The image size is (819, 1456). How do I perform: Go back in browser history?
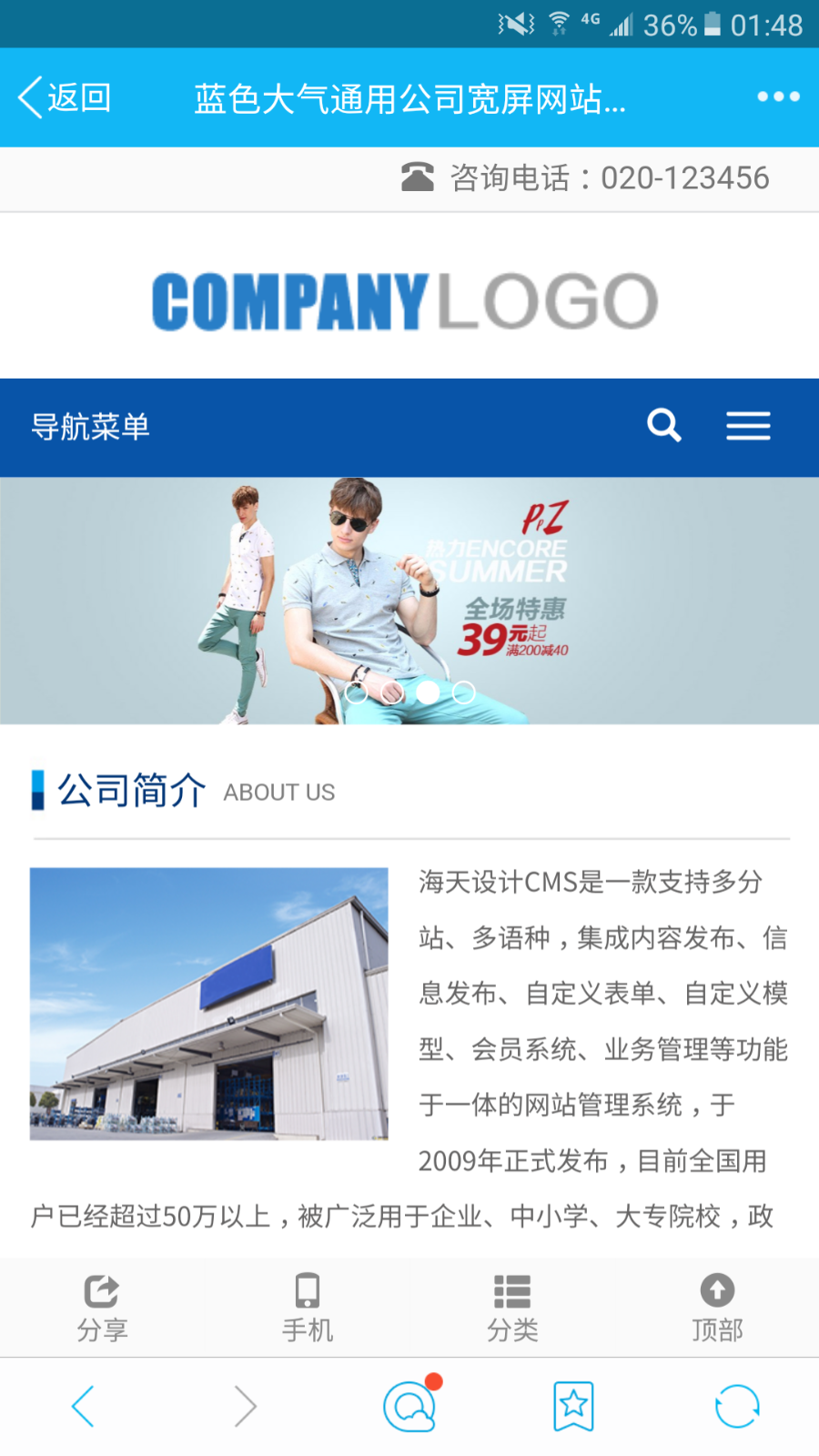83,1407
